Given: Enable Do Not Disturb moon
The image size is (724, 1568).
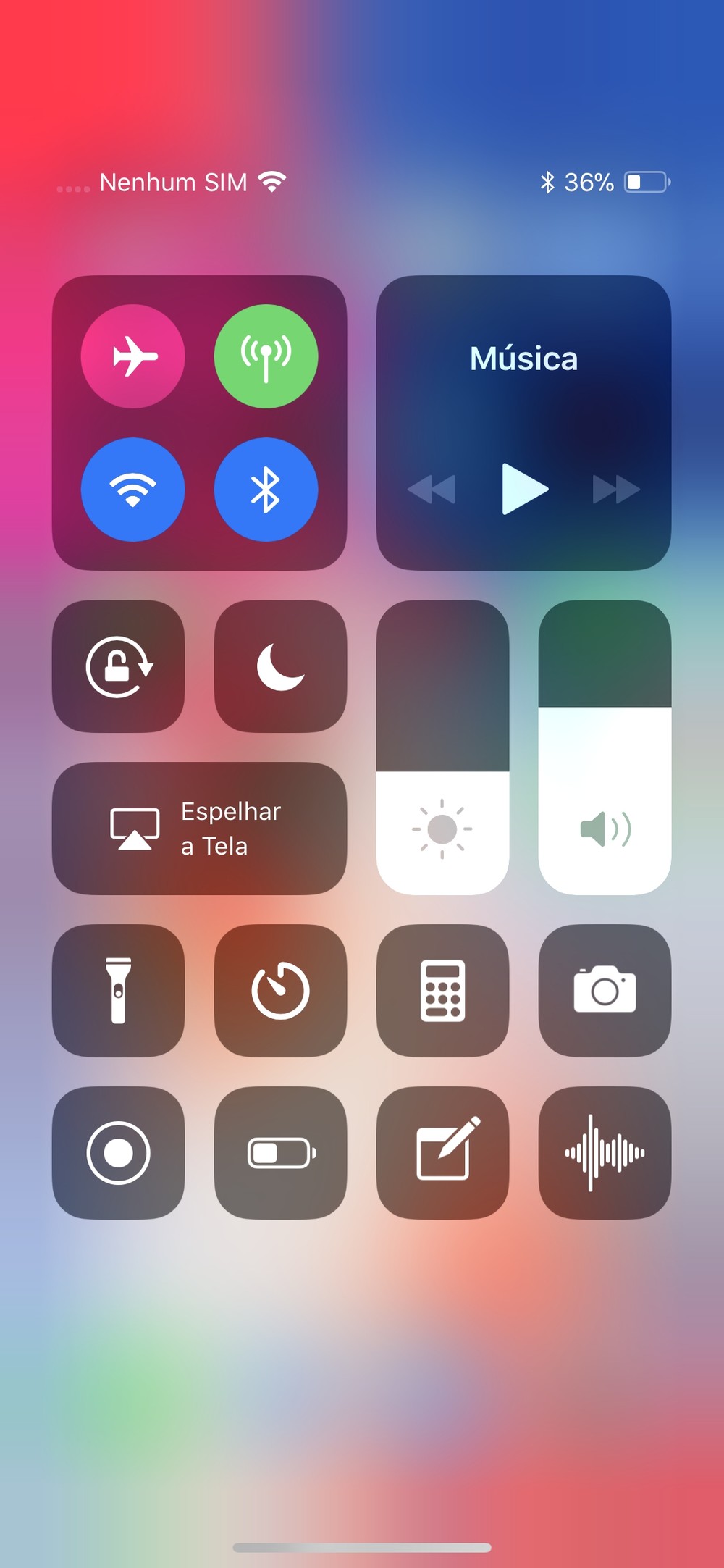Looking at the screenshot, I should (x=280, y=666).
